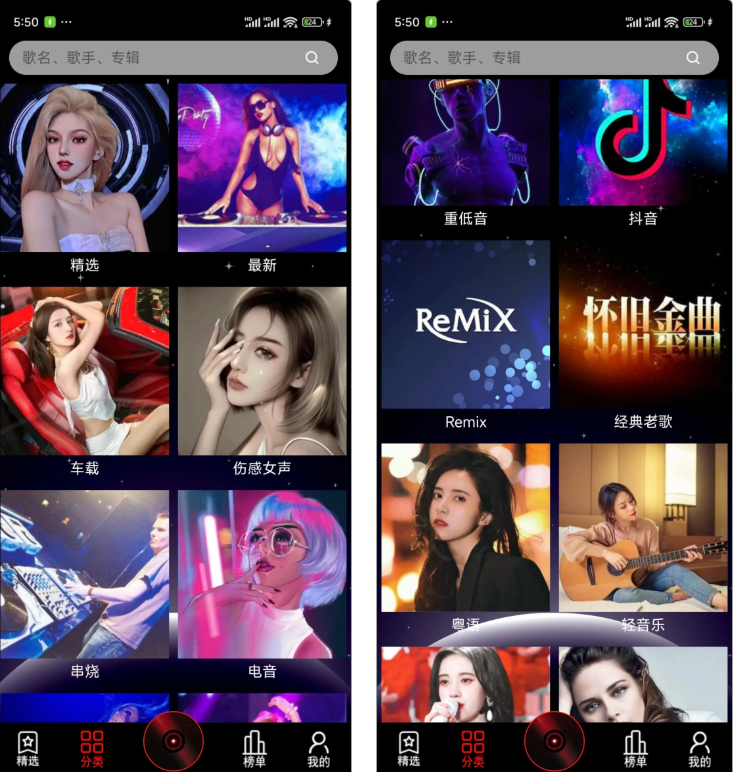The image size is (735, 772).
Task: Open the 最新 category with the DJ picture
Action: tap(262, 168)
